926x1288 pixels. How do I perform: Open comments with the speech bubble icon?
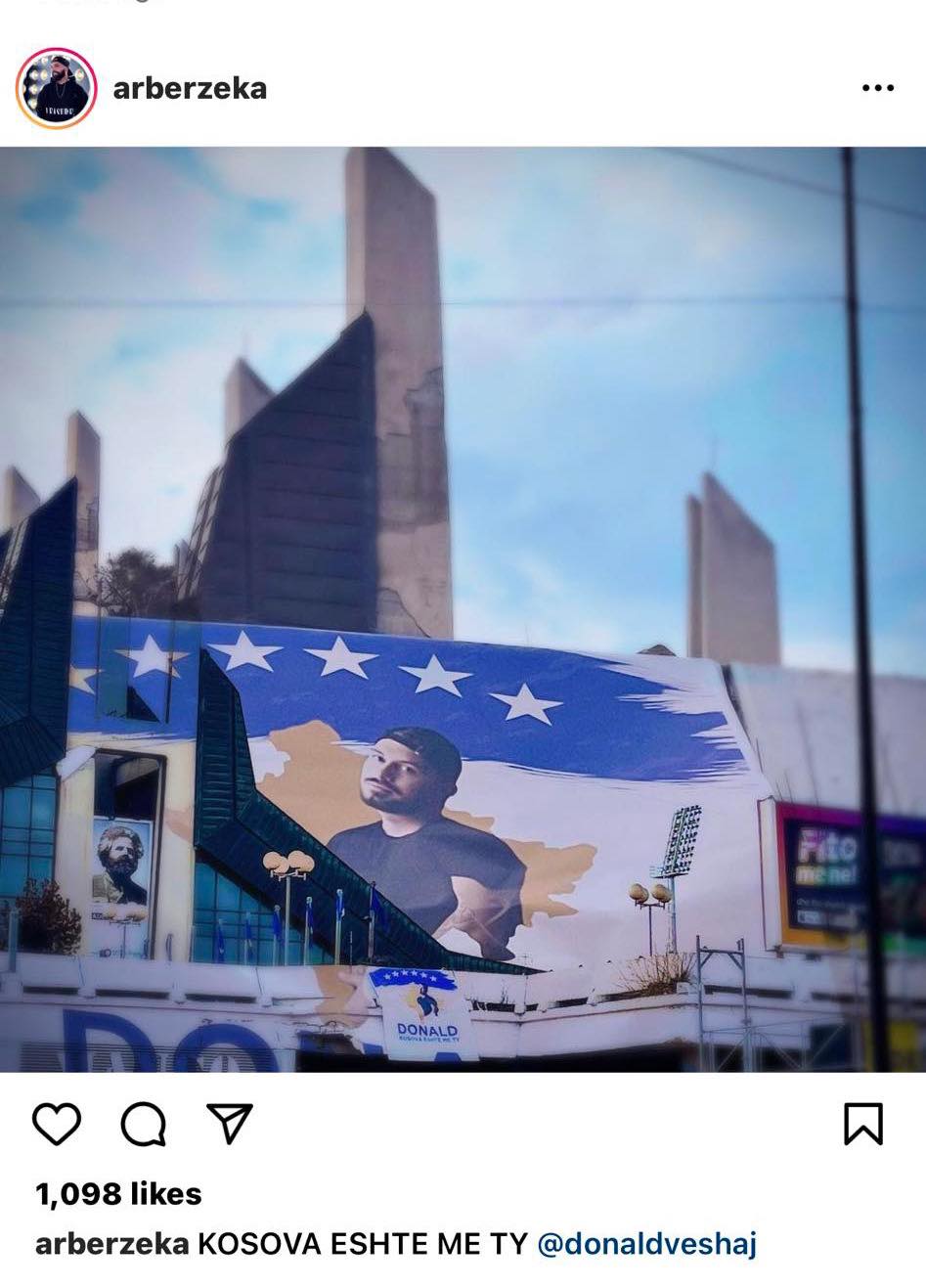(x=143, y=1124)
